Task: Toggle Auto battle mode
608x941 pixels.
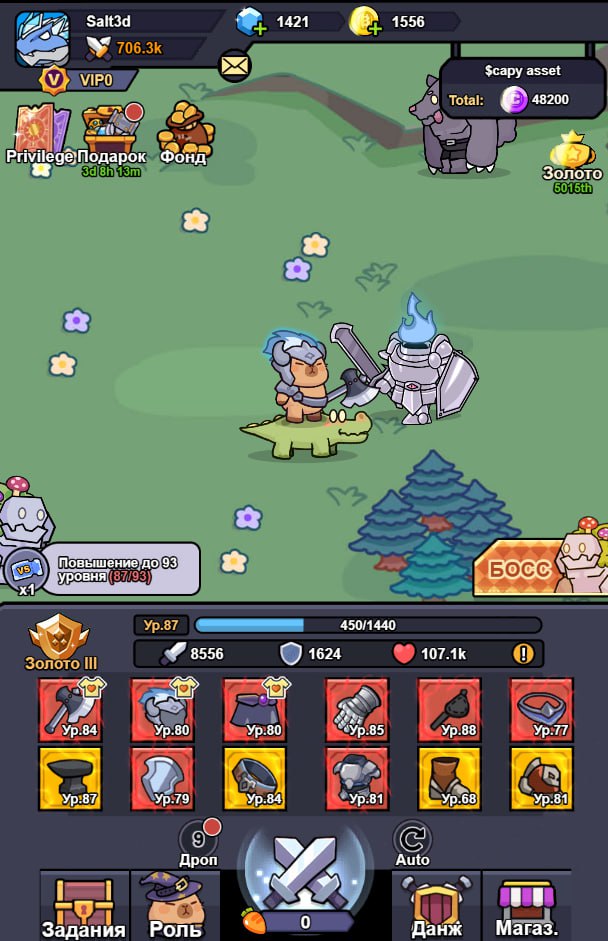Action: [411, 842]
